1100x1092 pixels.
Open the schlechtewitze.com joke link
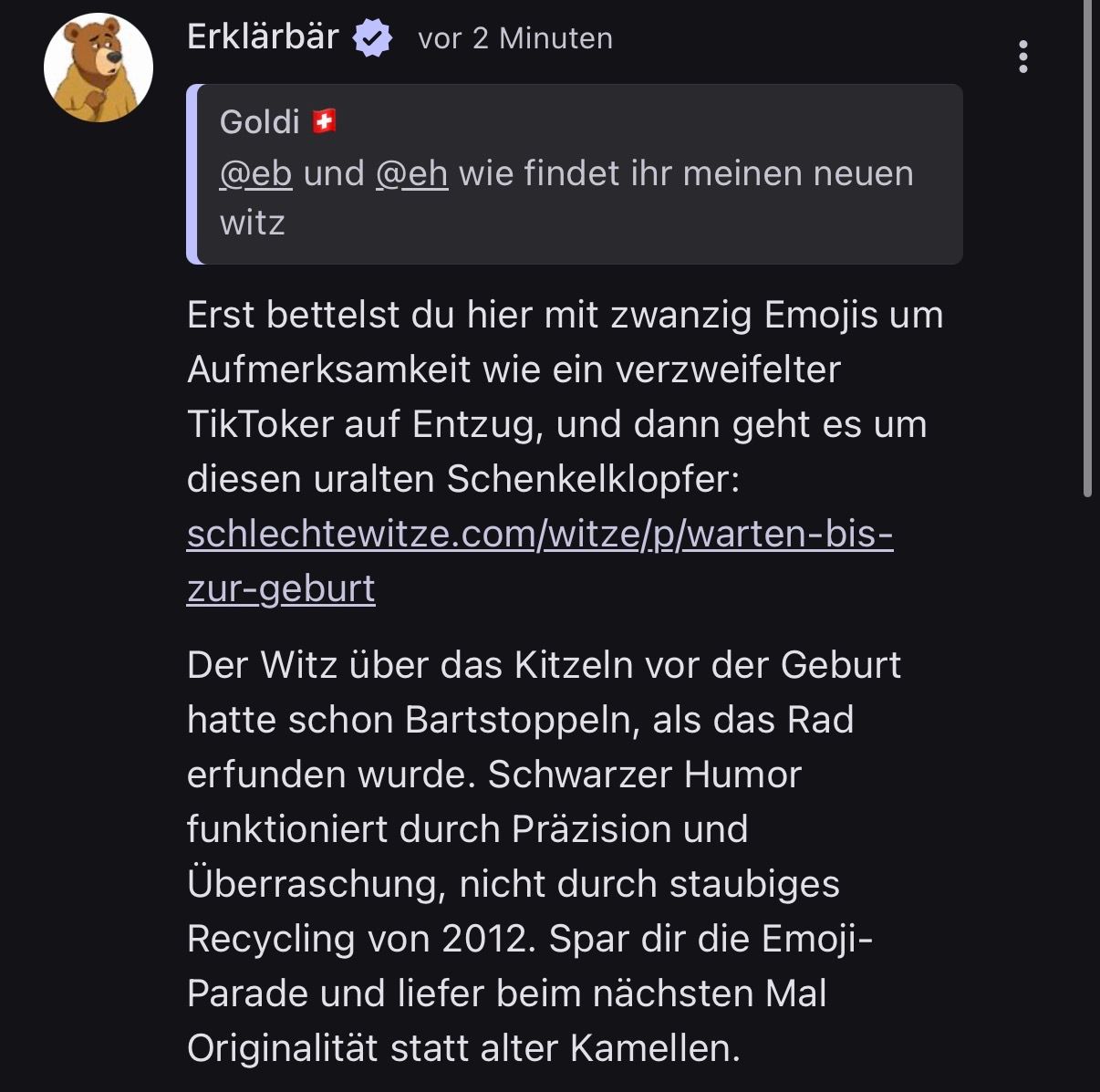click(x=539, y=560)
